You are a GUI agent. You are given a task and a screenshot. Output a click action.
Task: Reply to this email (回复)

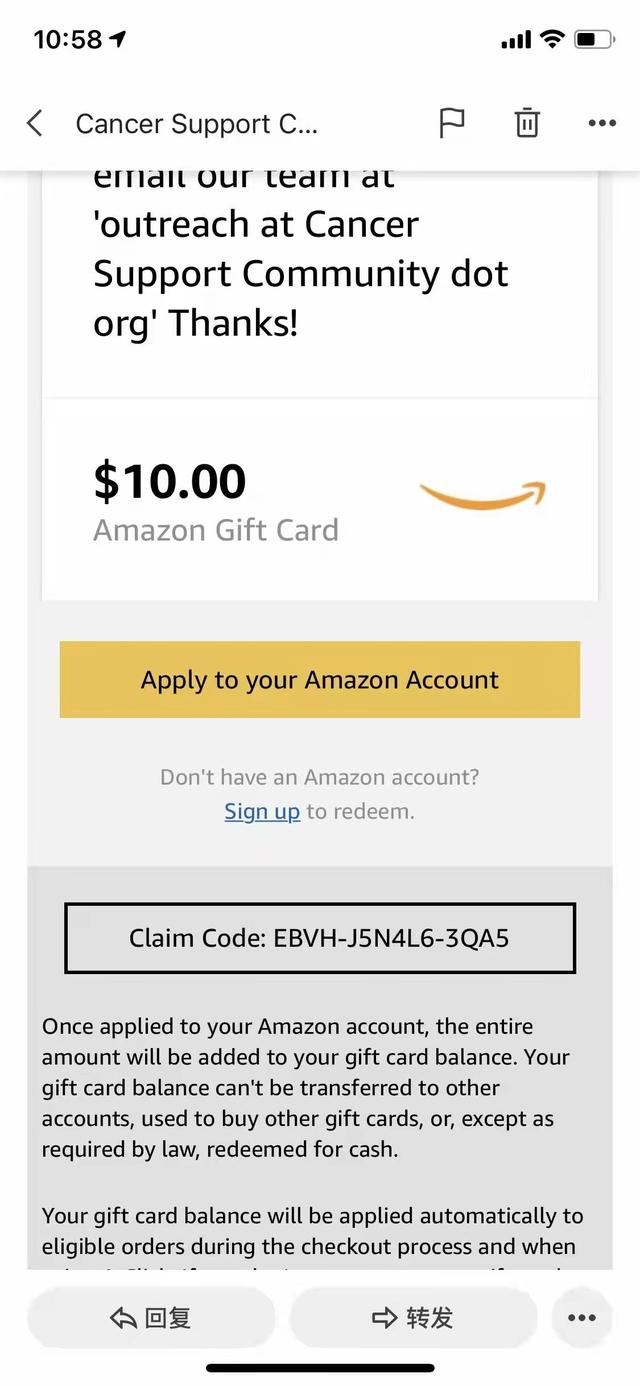(x=150, y=1318)
